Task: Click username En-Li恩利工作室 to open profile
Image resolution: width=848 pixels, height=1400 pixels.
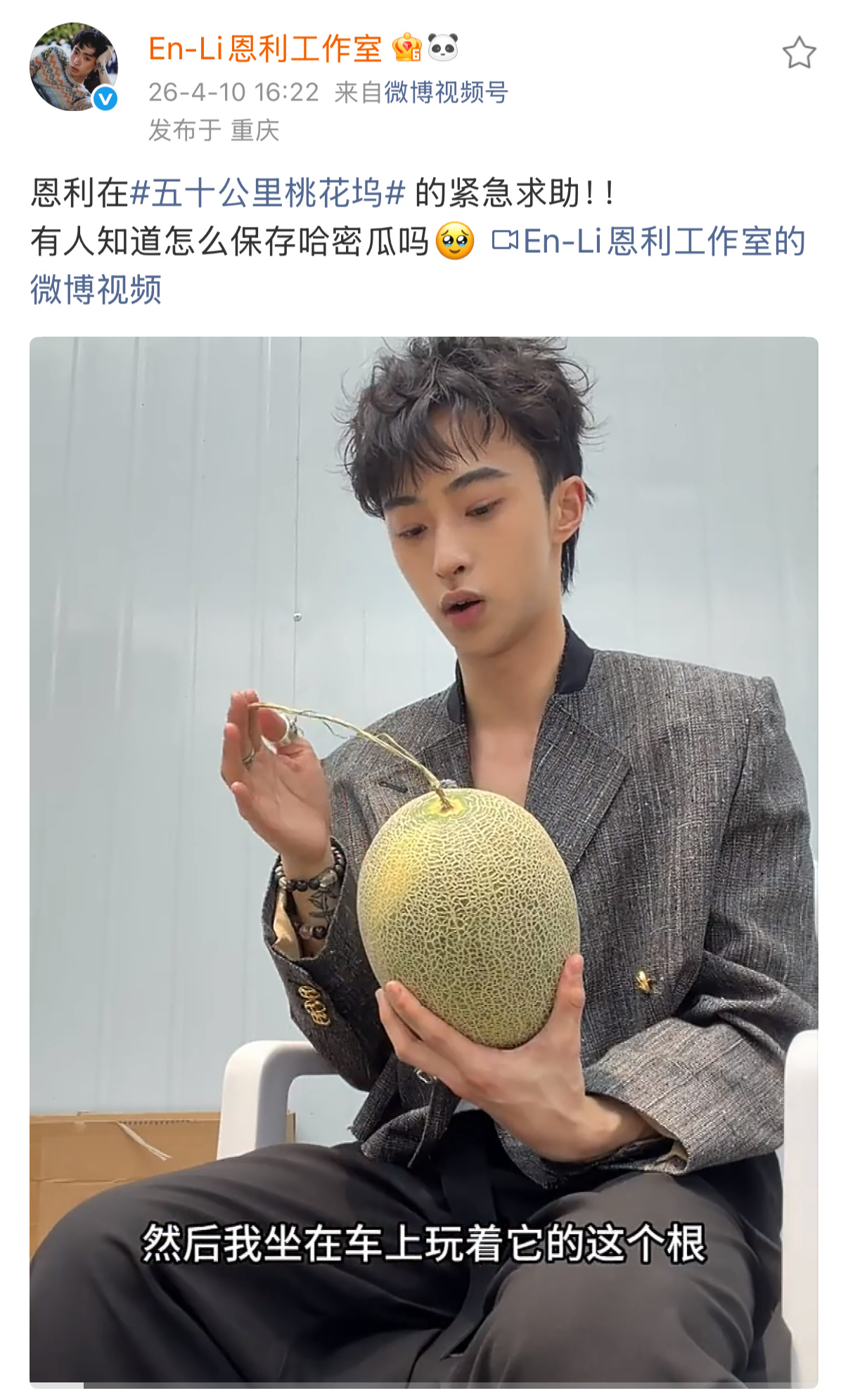Action: coord(267,49)
